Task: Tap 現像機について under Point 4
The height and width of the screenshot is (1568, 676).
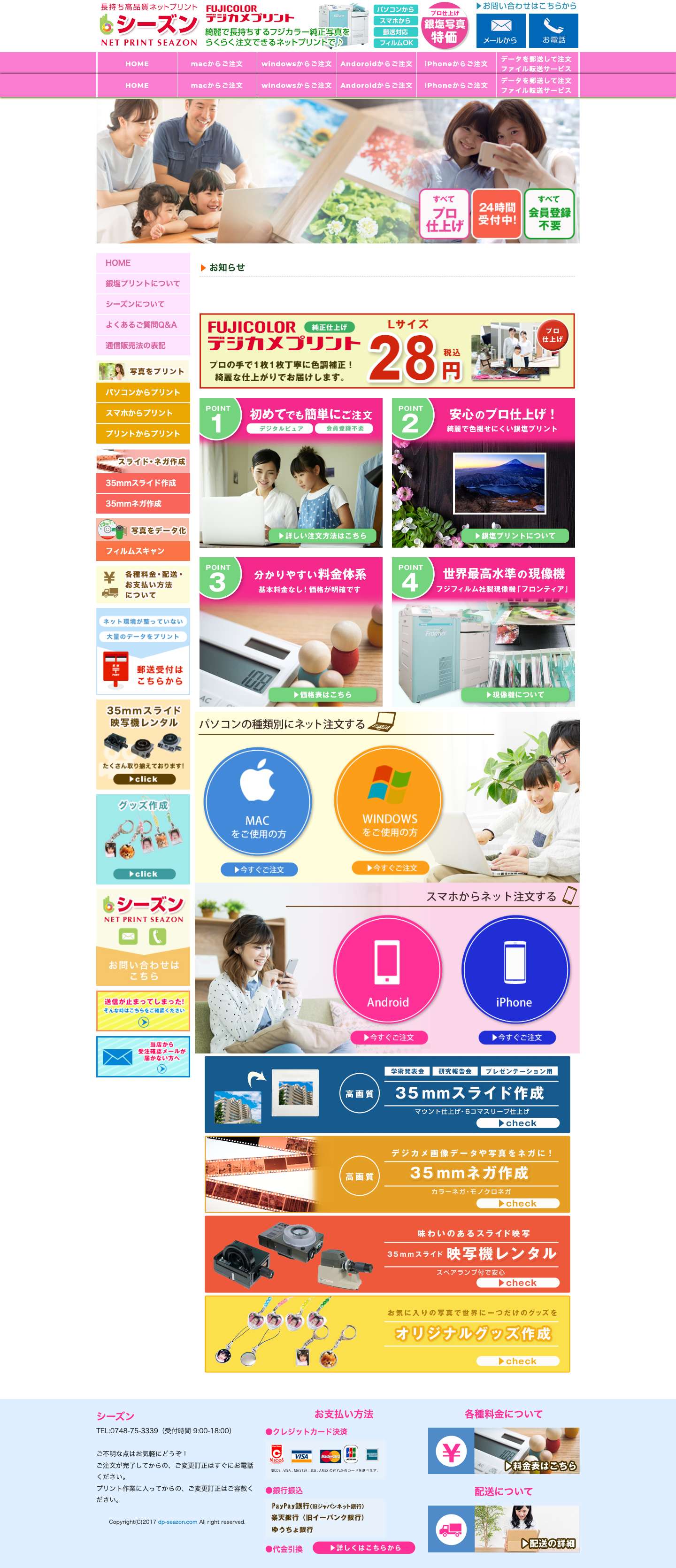Action: click(515, 694)
